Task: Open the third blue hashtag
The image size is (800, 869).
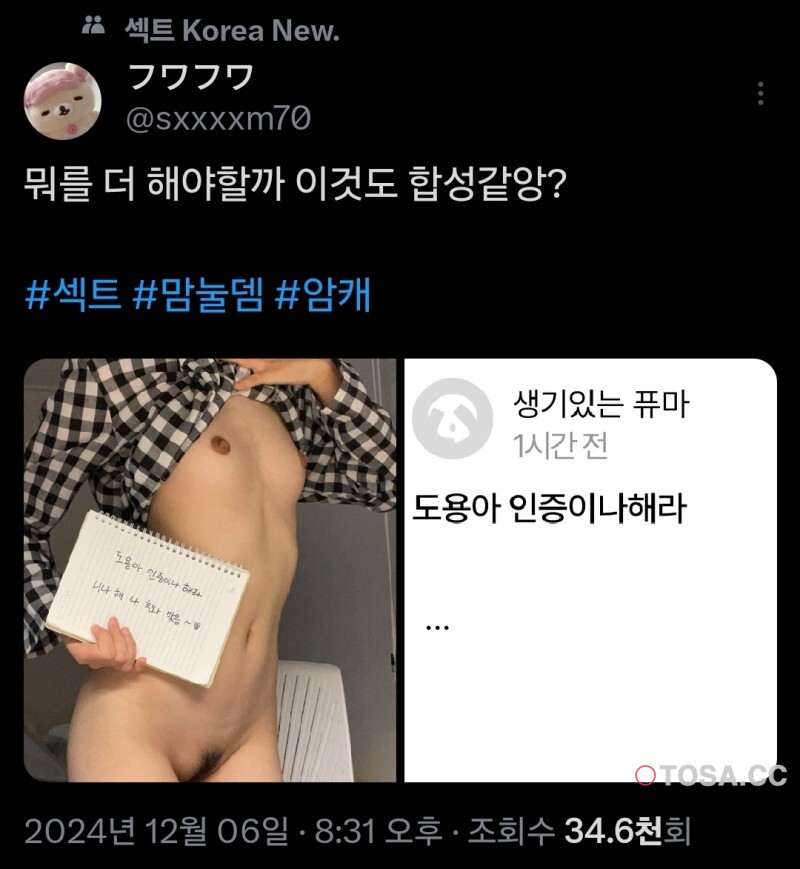Action: click(x=323, y=296)
